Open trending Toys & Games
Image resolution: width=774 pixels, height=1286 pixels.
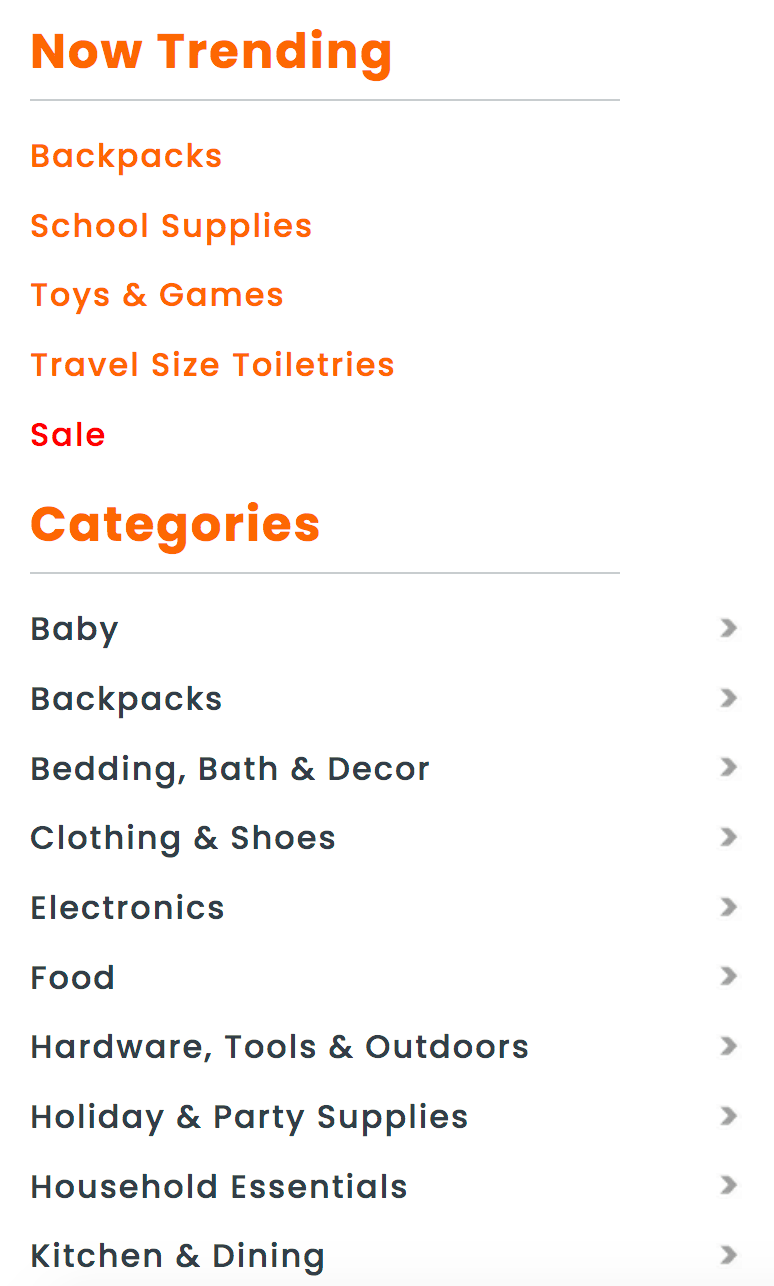coord(157,296)
